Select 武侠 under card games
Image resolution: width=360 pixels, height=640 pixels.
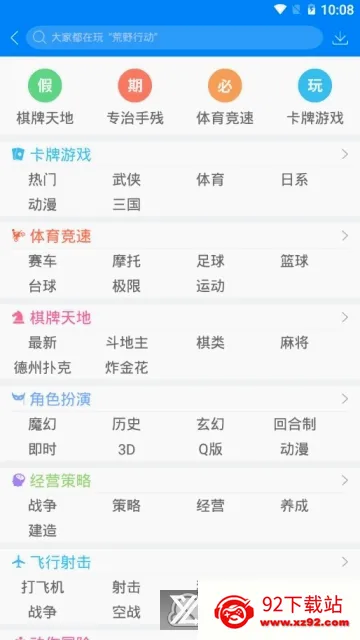point(127,180)
